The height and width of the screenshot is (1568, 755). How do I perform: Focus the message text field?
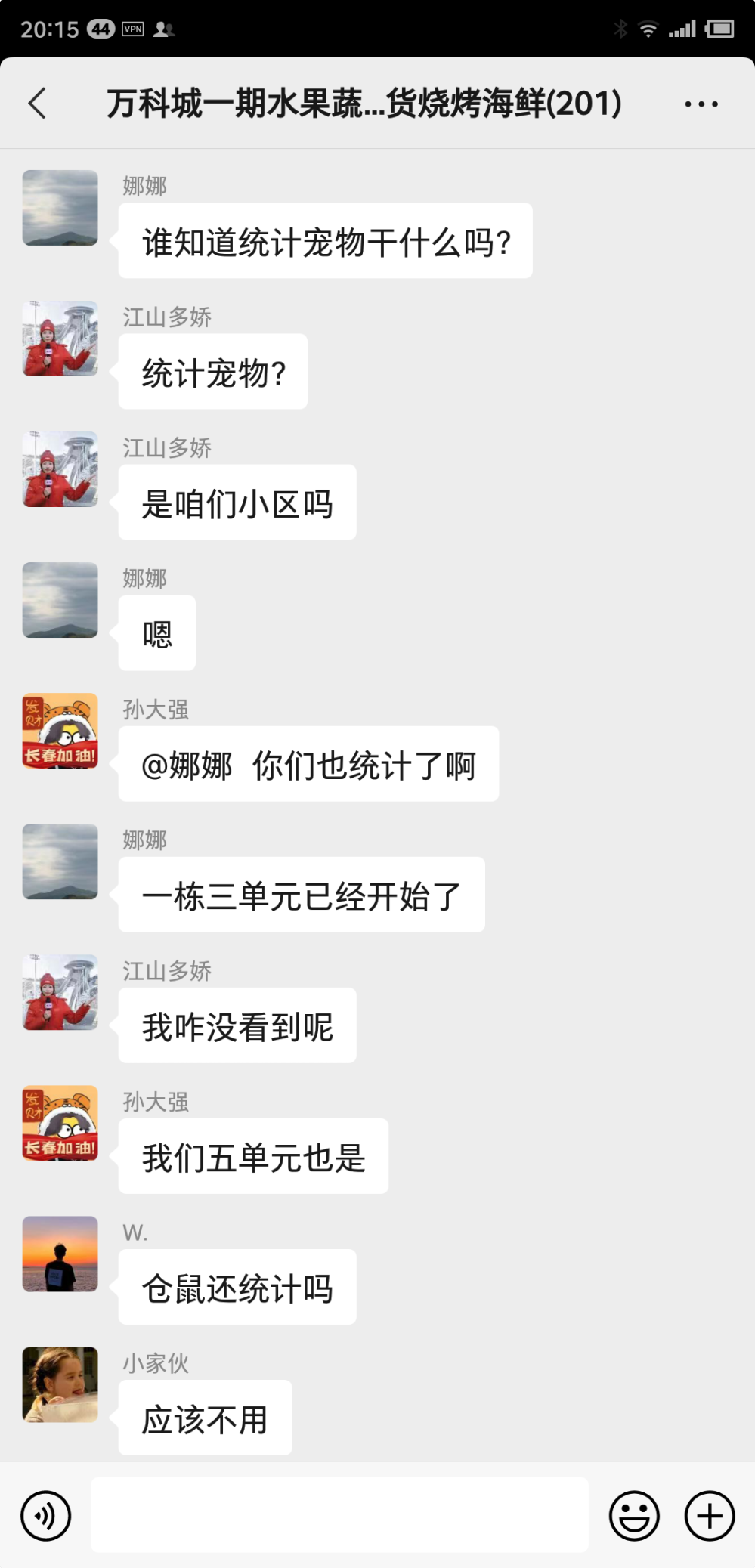coord(339,1514)
